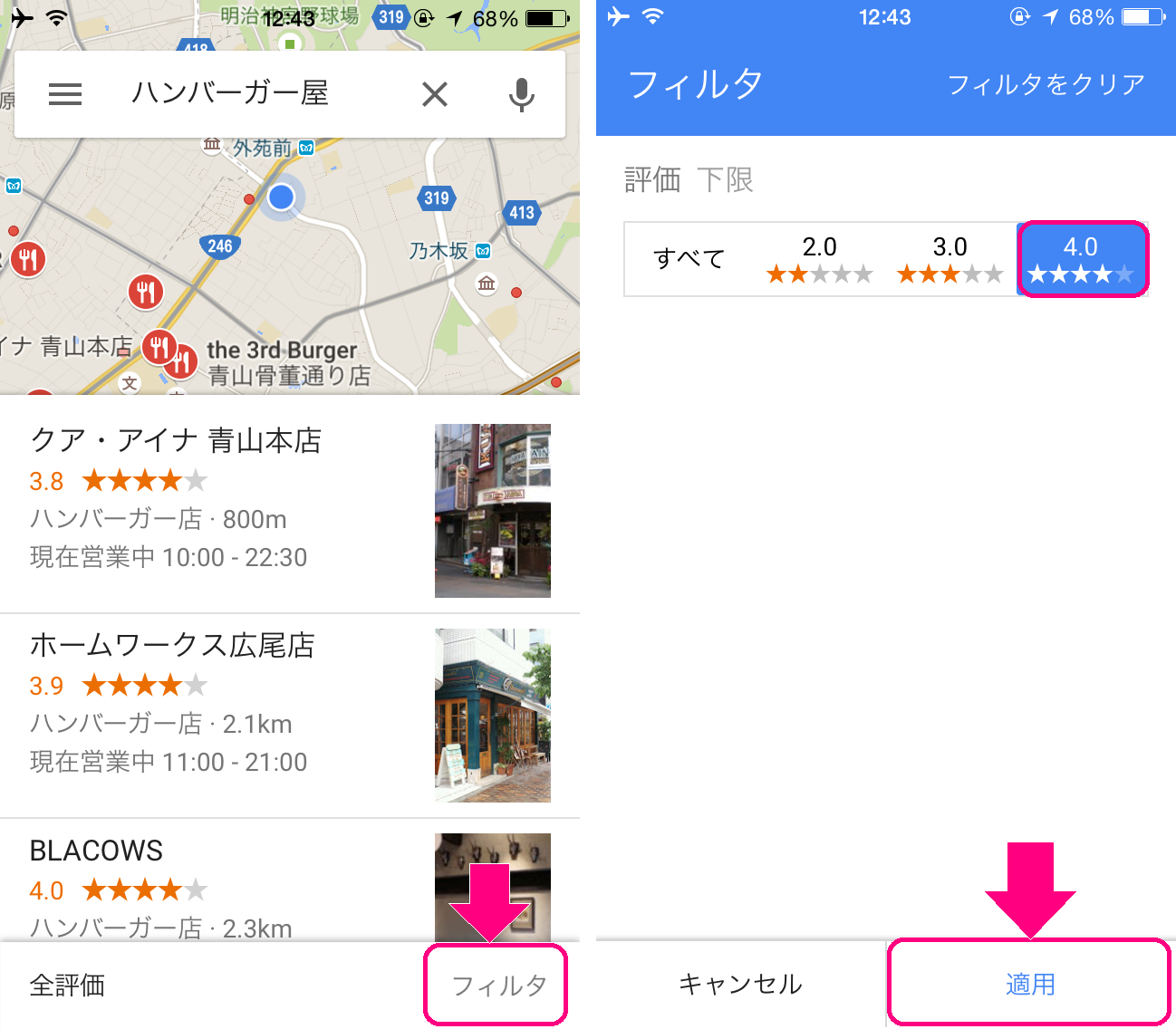Select すべて rating option
This screenshot has width=1176, height=1029.
coord(689,259)
